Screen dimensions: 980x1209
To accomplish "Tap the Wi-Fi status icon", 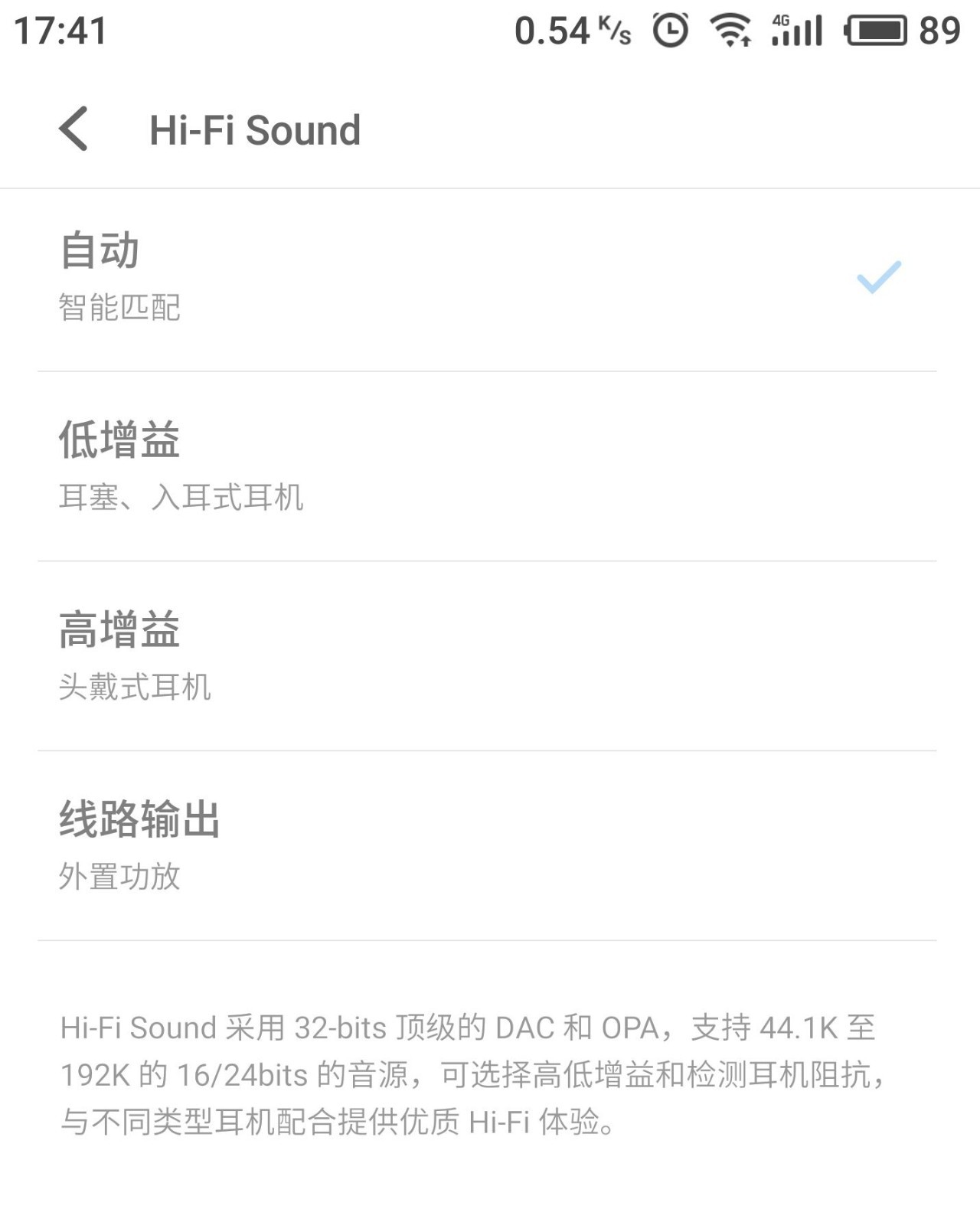I will pos(731,31).
